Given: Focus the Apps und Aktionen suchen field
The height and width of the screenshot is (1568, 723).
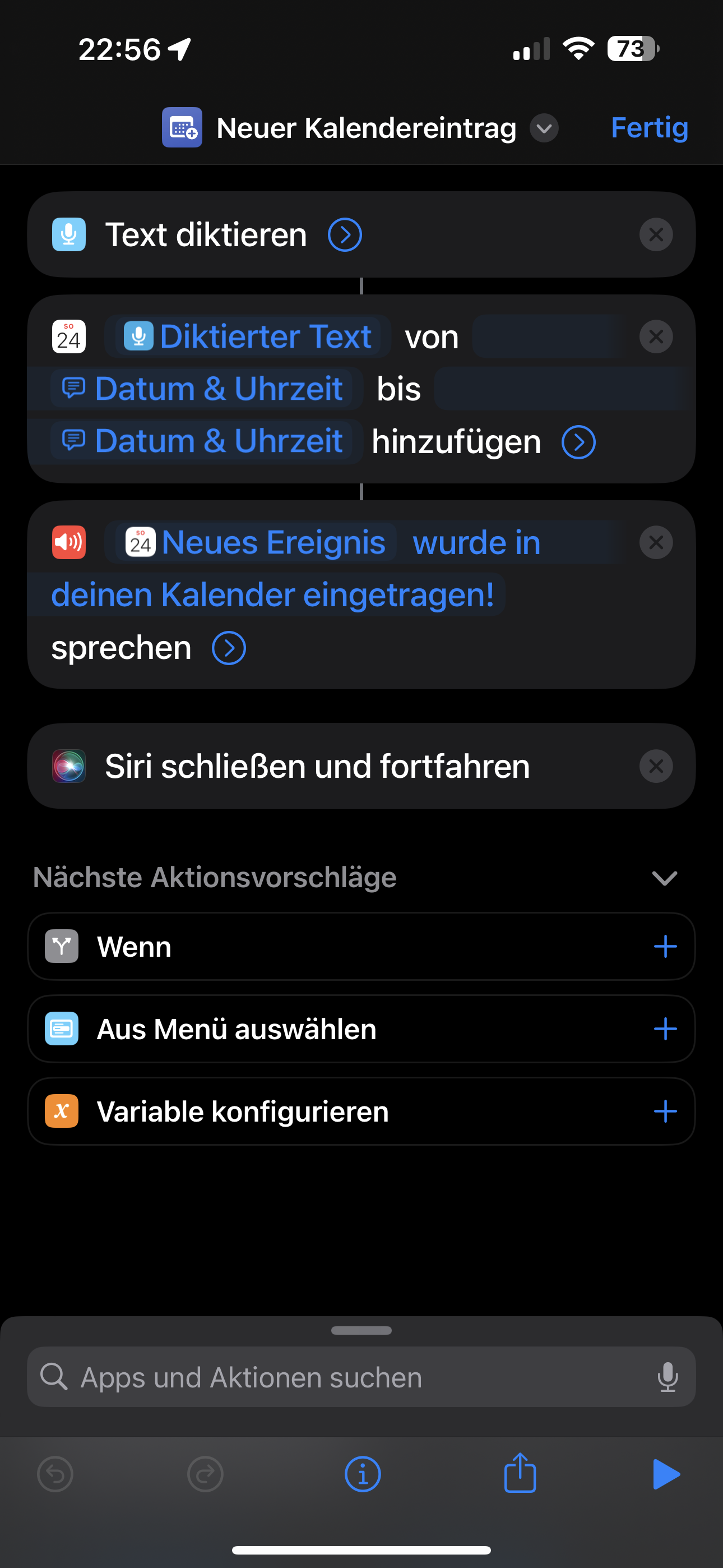Looking at the screenshot, I should (341, 1377).
